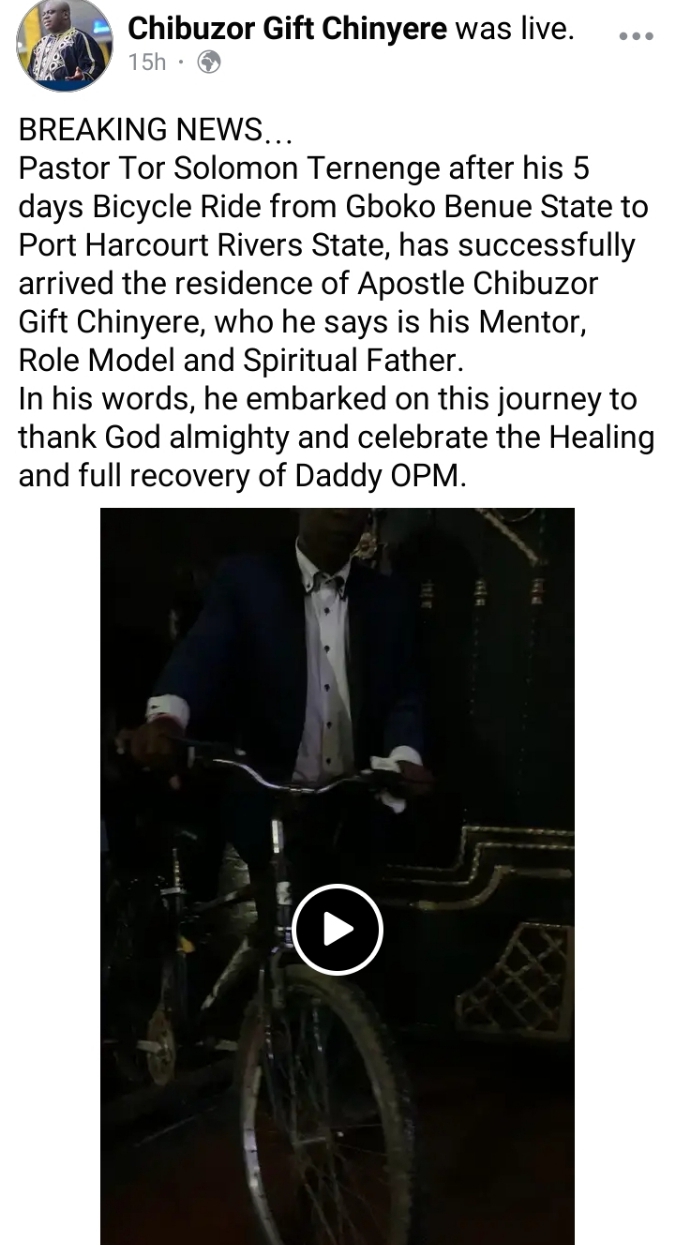Open Chibuzor Gift Chinyere's profile from name
This screenshot has width=675, height=1245.
point(287,30)
